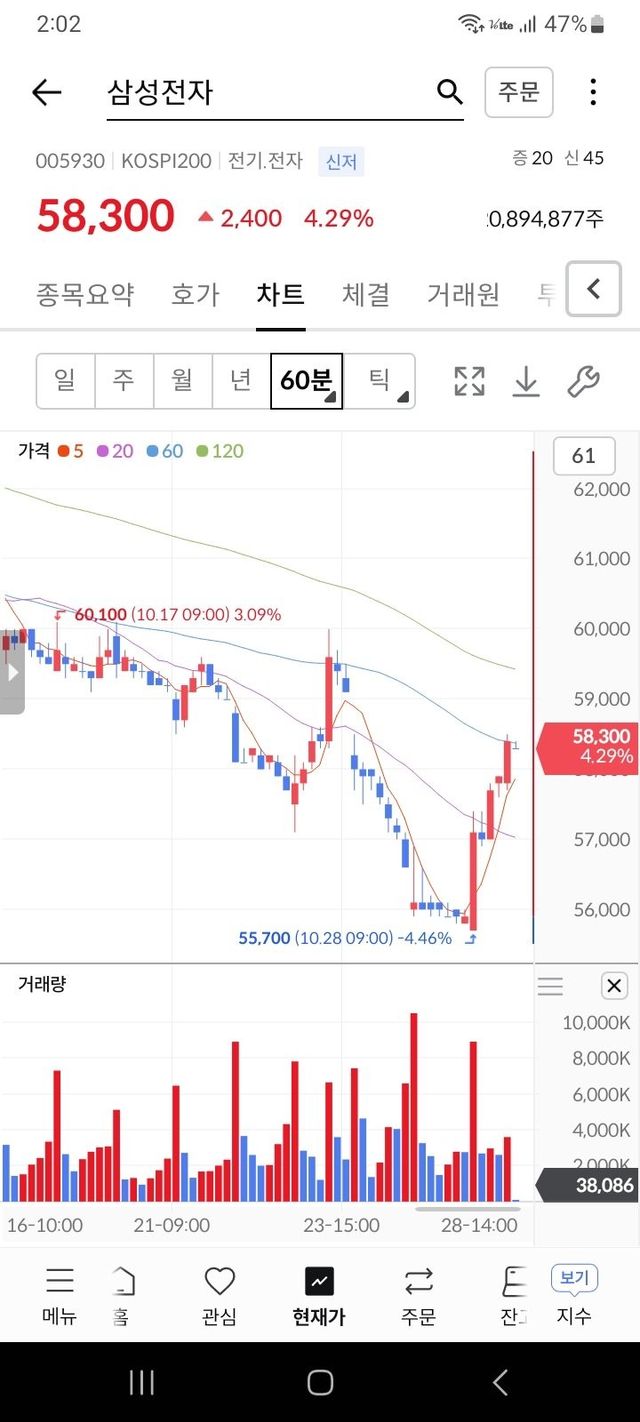Select the 월 chart period

[182, 380]
